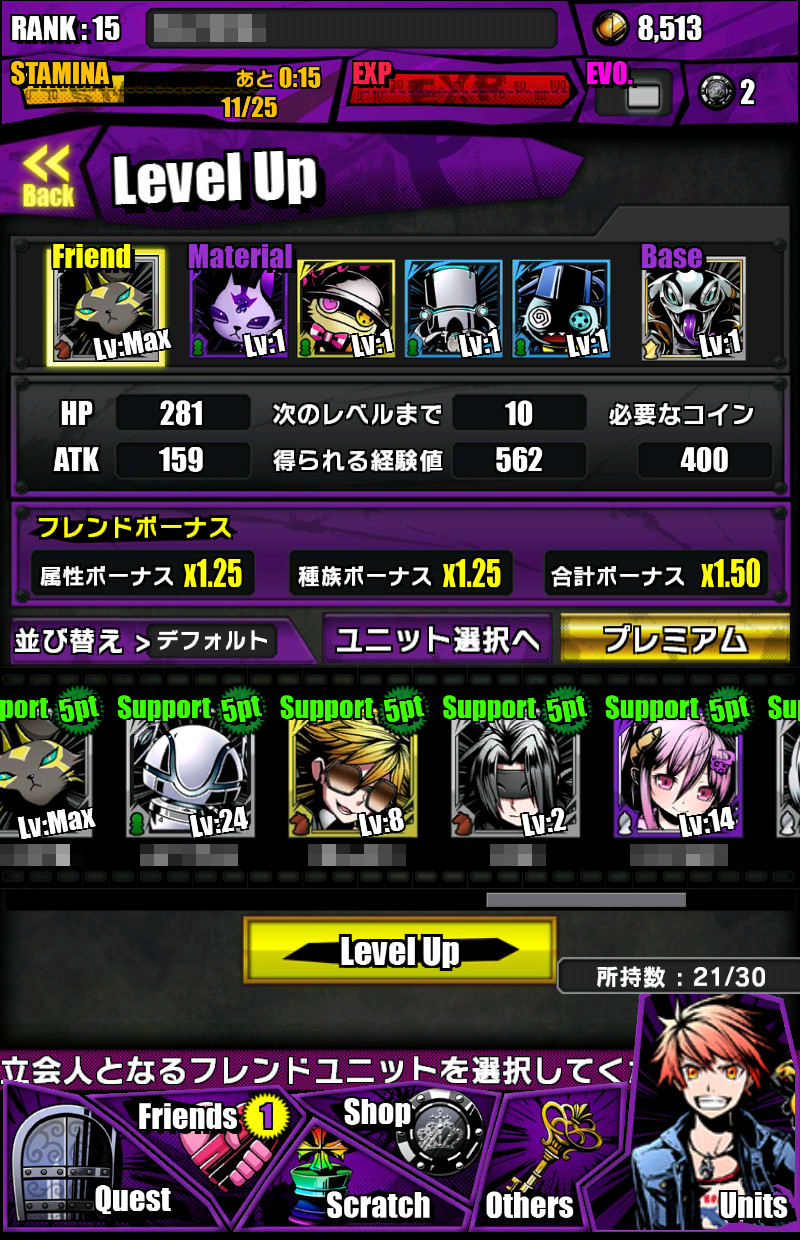Tap the yellow Level Up button
The width and height of the screenshot is (800, 1240).
400,950
